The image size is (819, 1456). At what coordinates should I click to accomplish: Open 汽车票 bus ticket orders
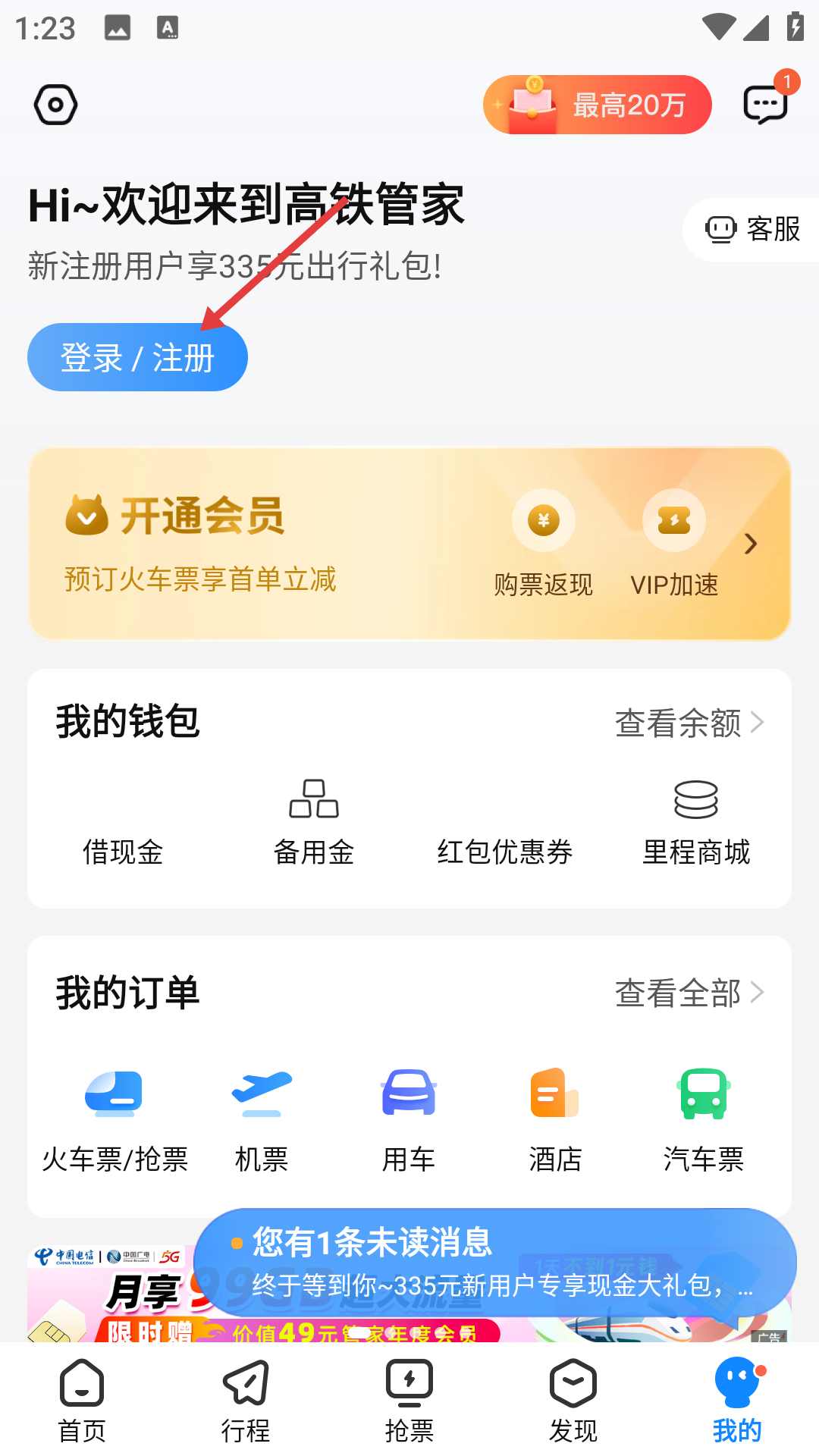coord(704,1119)
